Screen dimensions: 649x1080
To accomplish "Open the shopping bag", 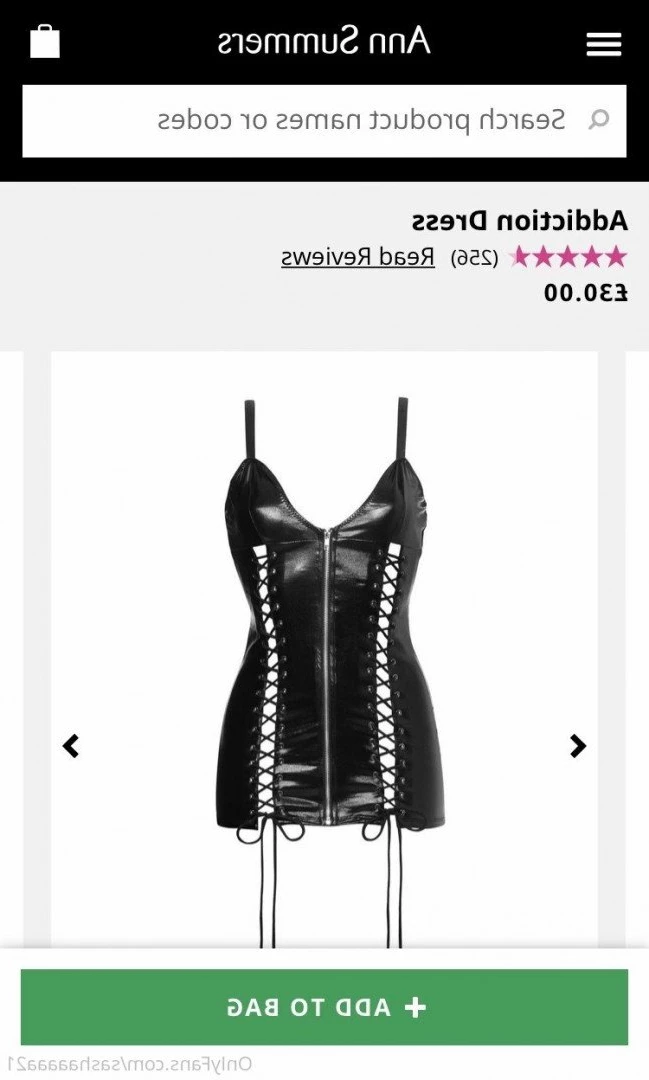I will pyautogui.click(x=45, y=42).
